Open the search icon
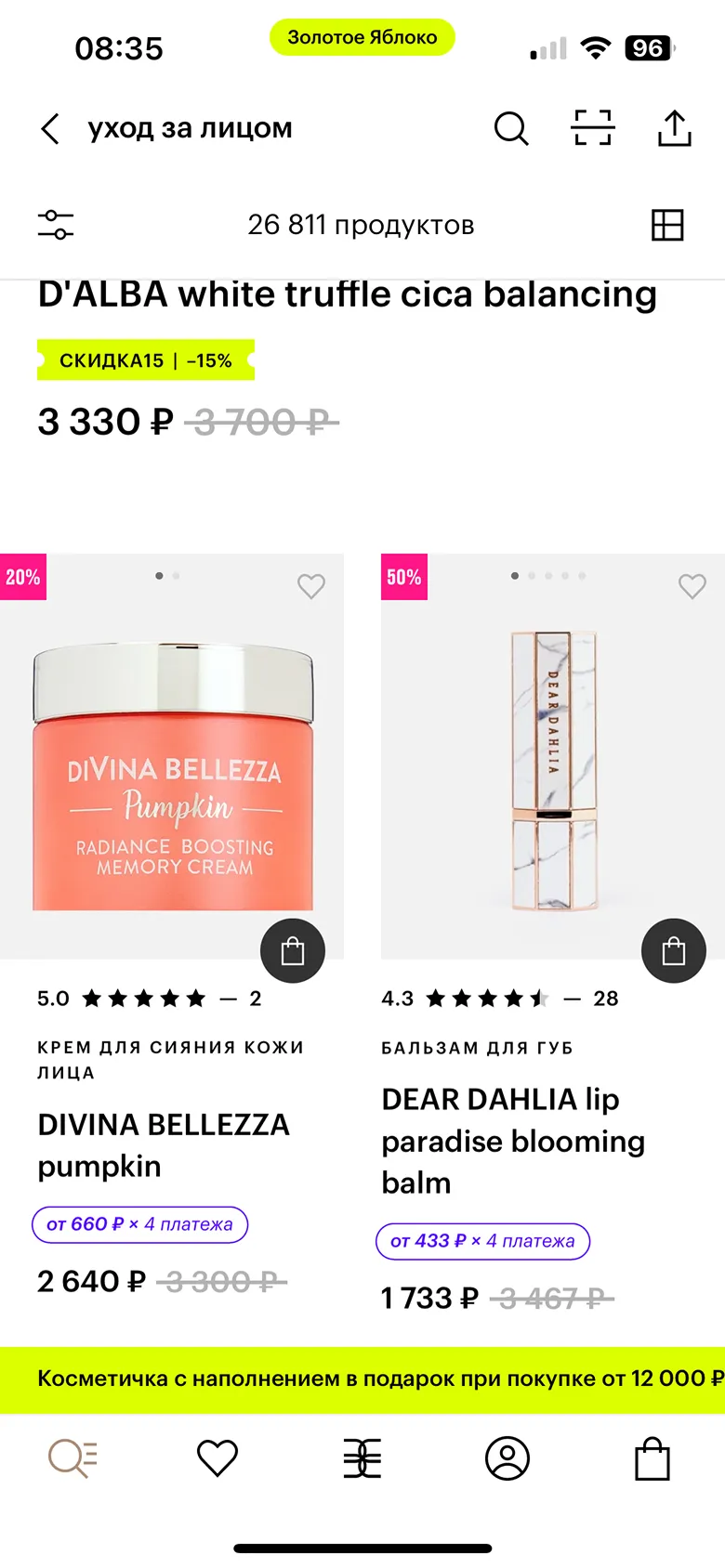 click(510, 128)
